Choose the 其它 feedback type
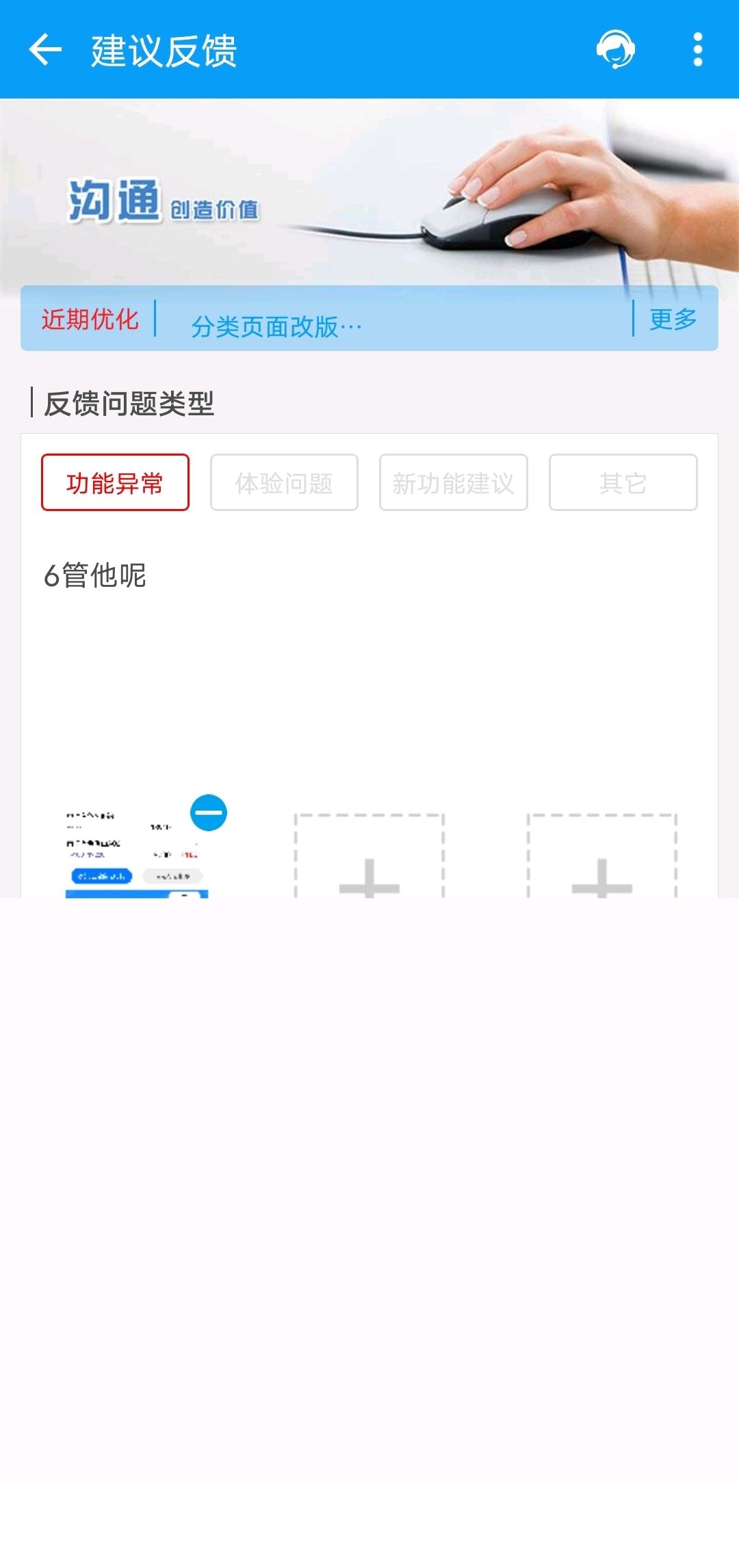 coord(623,482)
